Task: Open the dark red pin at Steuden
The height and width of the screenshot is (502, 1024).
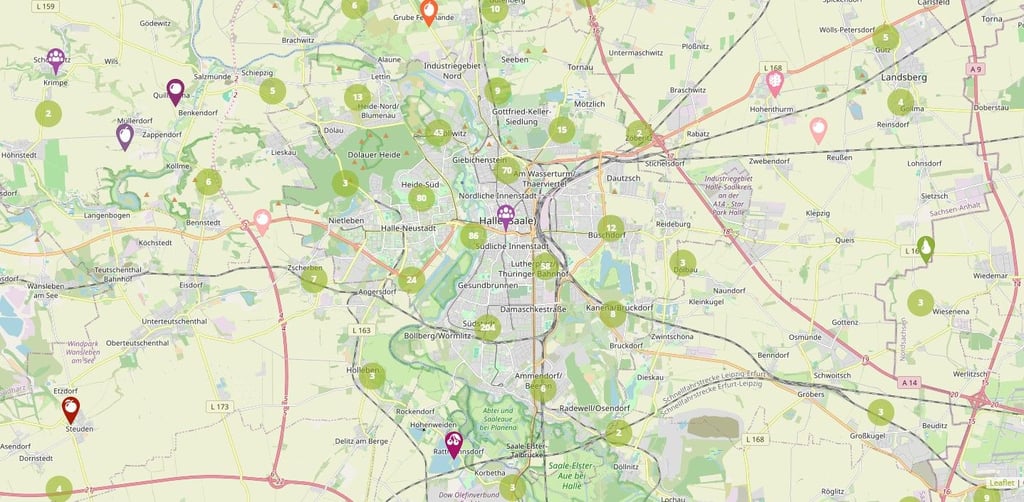Action: pos(70,408)
